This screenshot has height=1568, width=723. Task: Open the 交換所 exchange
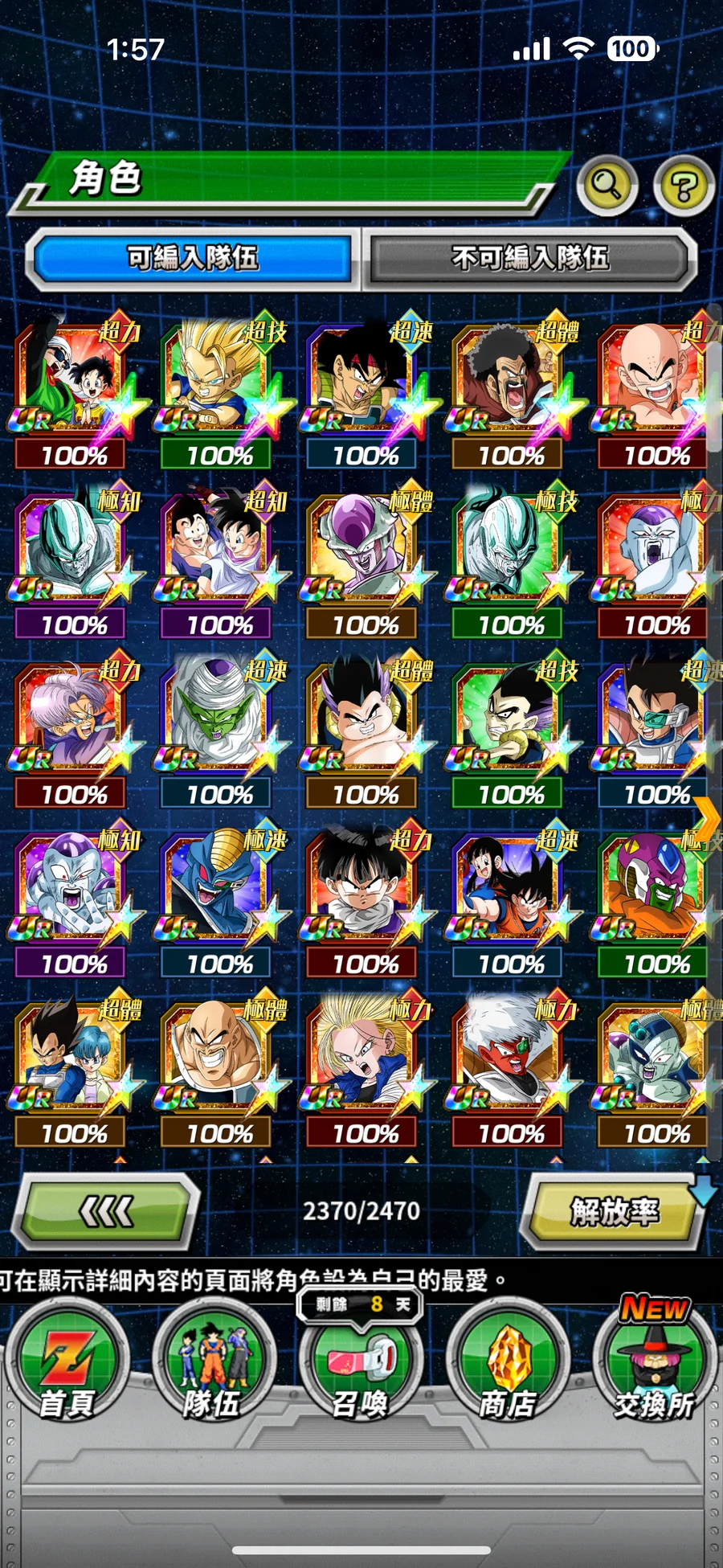pyautogui.click(x=654, y=1366)
